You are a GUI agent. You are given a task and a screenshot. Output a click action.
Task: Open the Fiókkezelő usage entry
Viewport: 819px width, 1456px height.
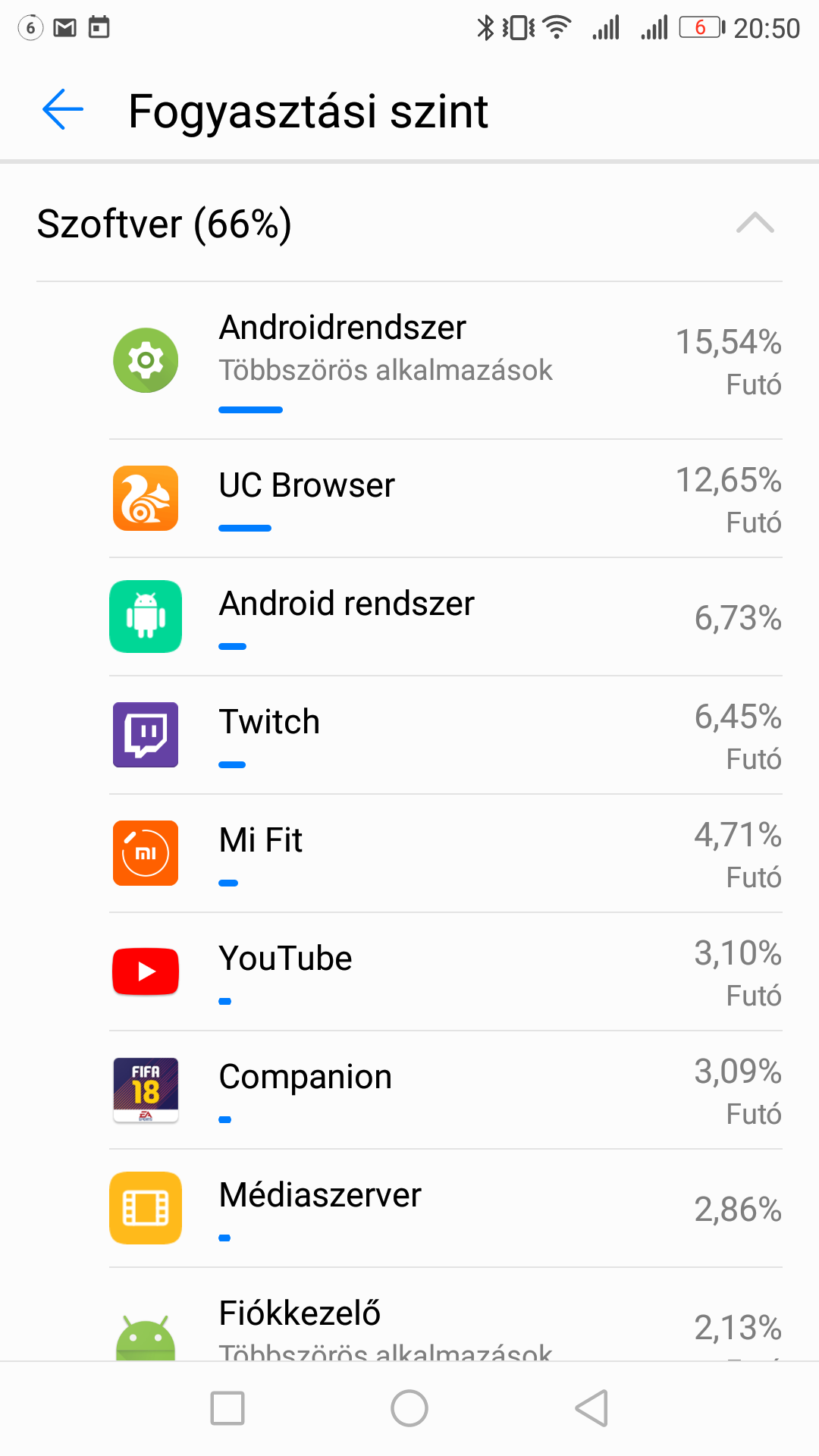click(x=409, y=1315)
